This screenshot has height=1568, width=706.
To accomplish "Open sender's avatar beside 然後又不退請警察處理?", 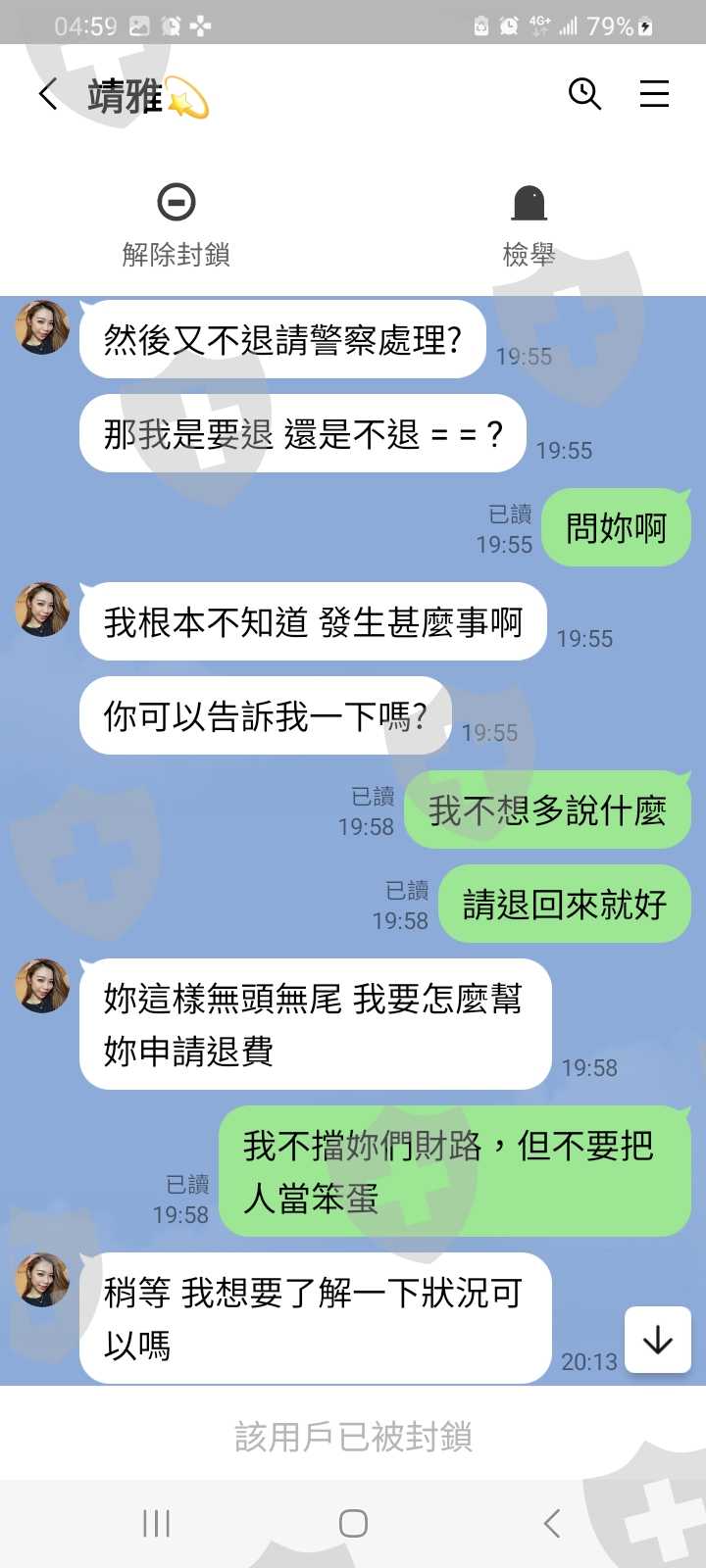I will [42, 327].
